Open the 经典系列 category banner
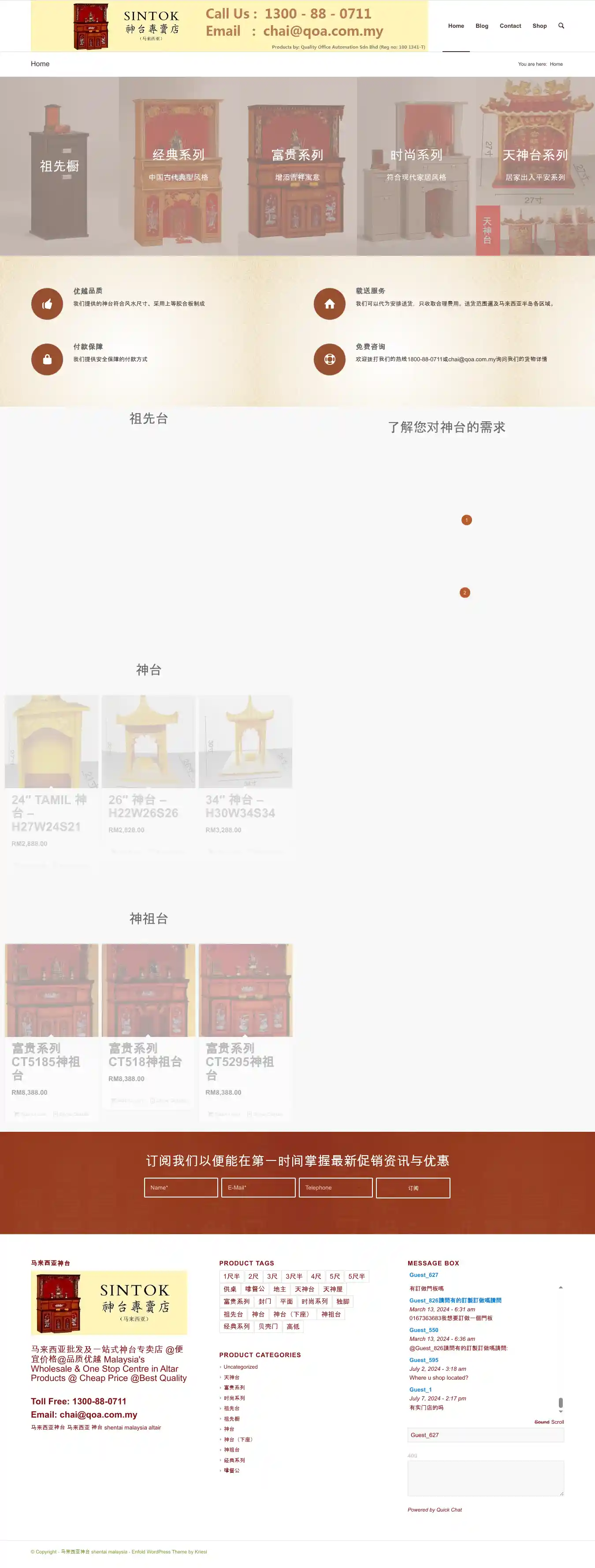The height and width of the screenshot is (1568, 595). 178,165
